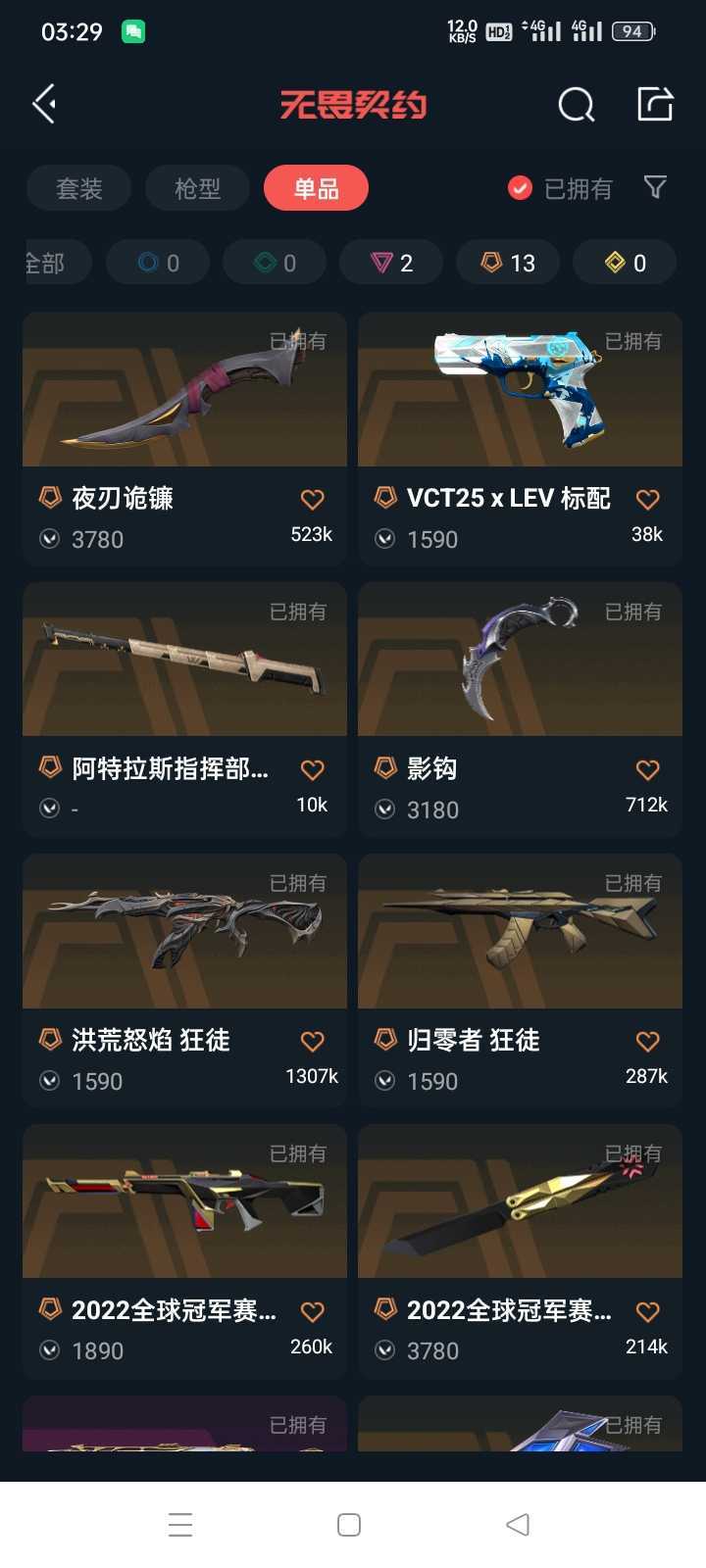This screenshot has width=706, height=1568.
Task: Open the search icon in the header
Action: (x=576, y=104)
